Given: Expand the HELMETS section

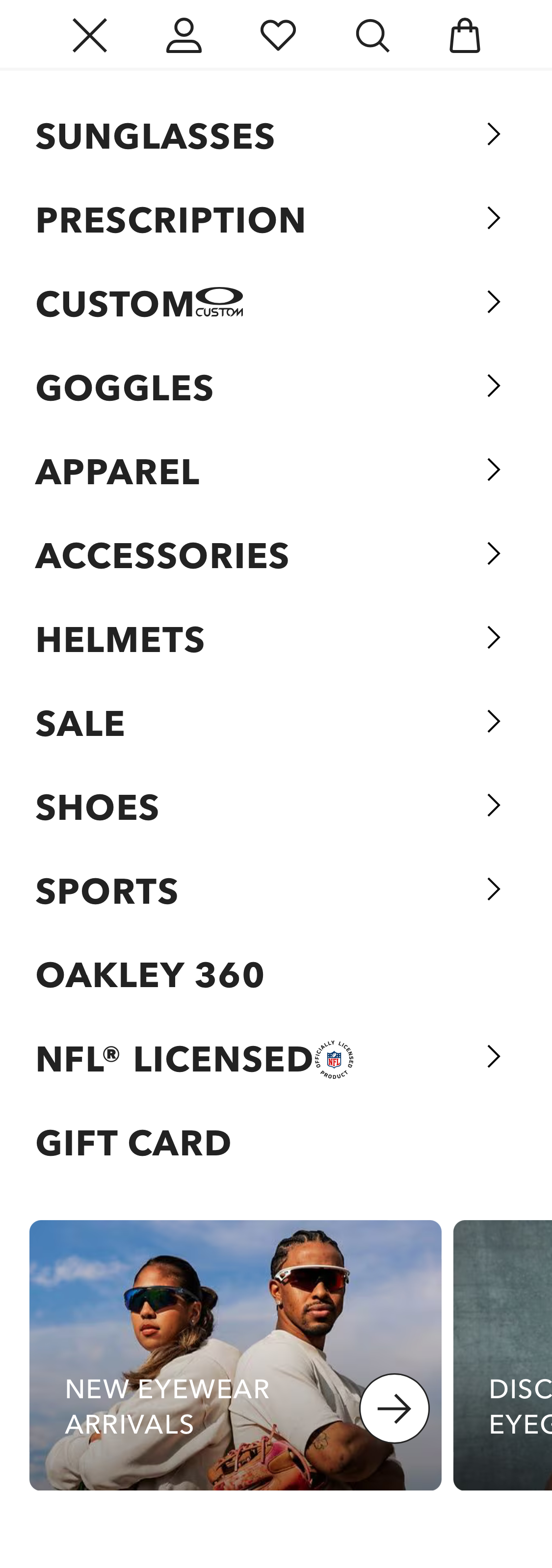Looking at the screenshot, I should click(494, 638).
